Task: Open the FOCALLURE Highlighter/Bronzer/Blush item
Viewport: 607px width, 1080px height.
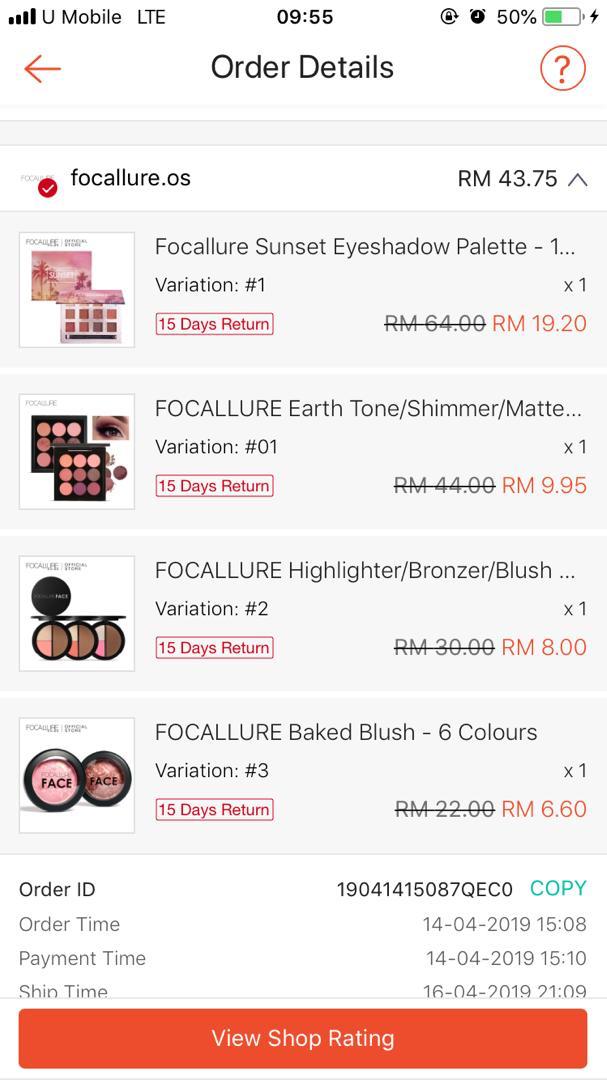Action: tap(303, 613)
